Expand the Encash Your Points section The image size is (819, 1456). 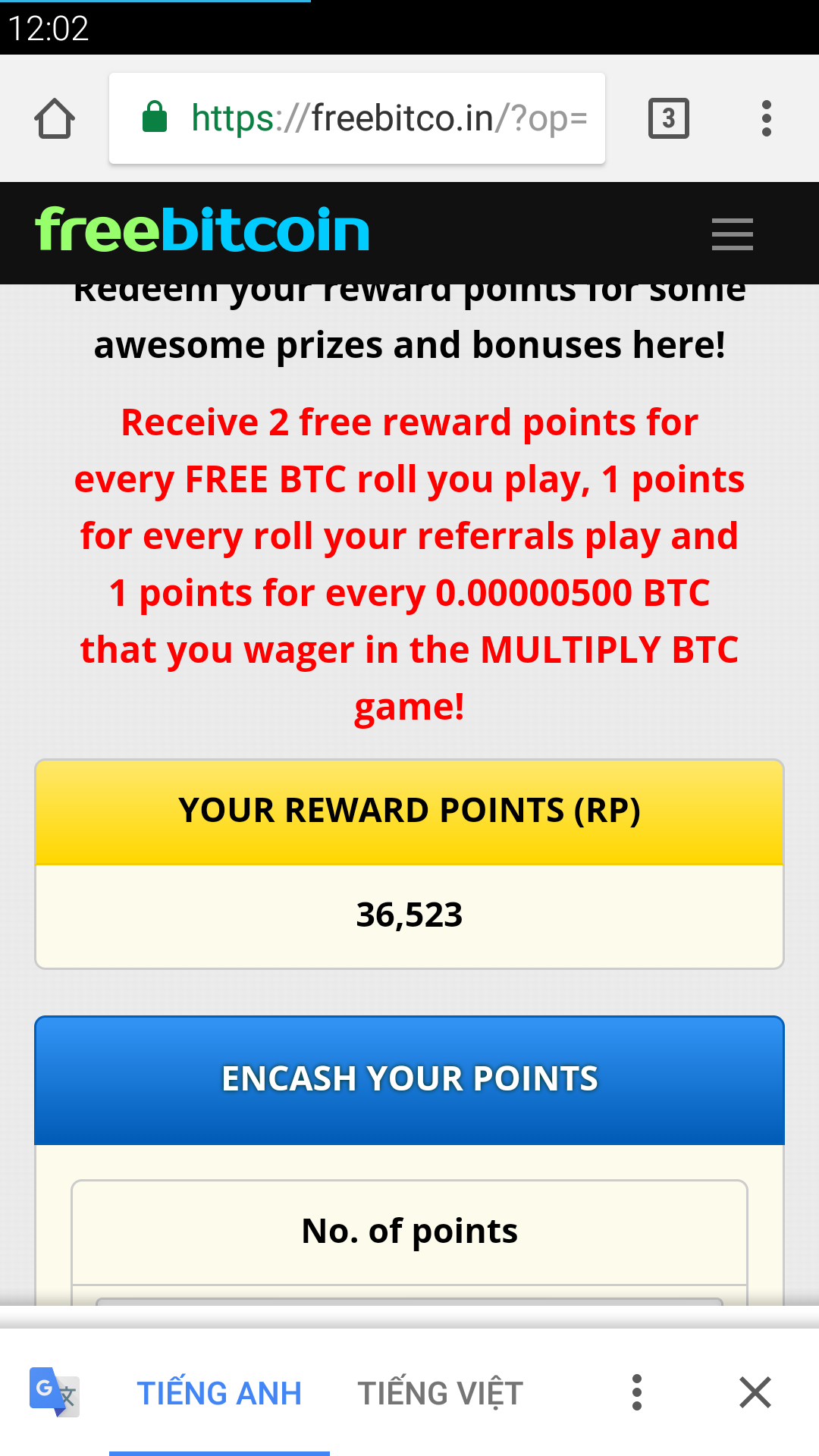pos(409,1080)
